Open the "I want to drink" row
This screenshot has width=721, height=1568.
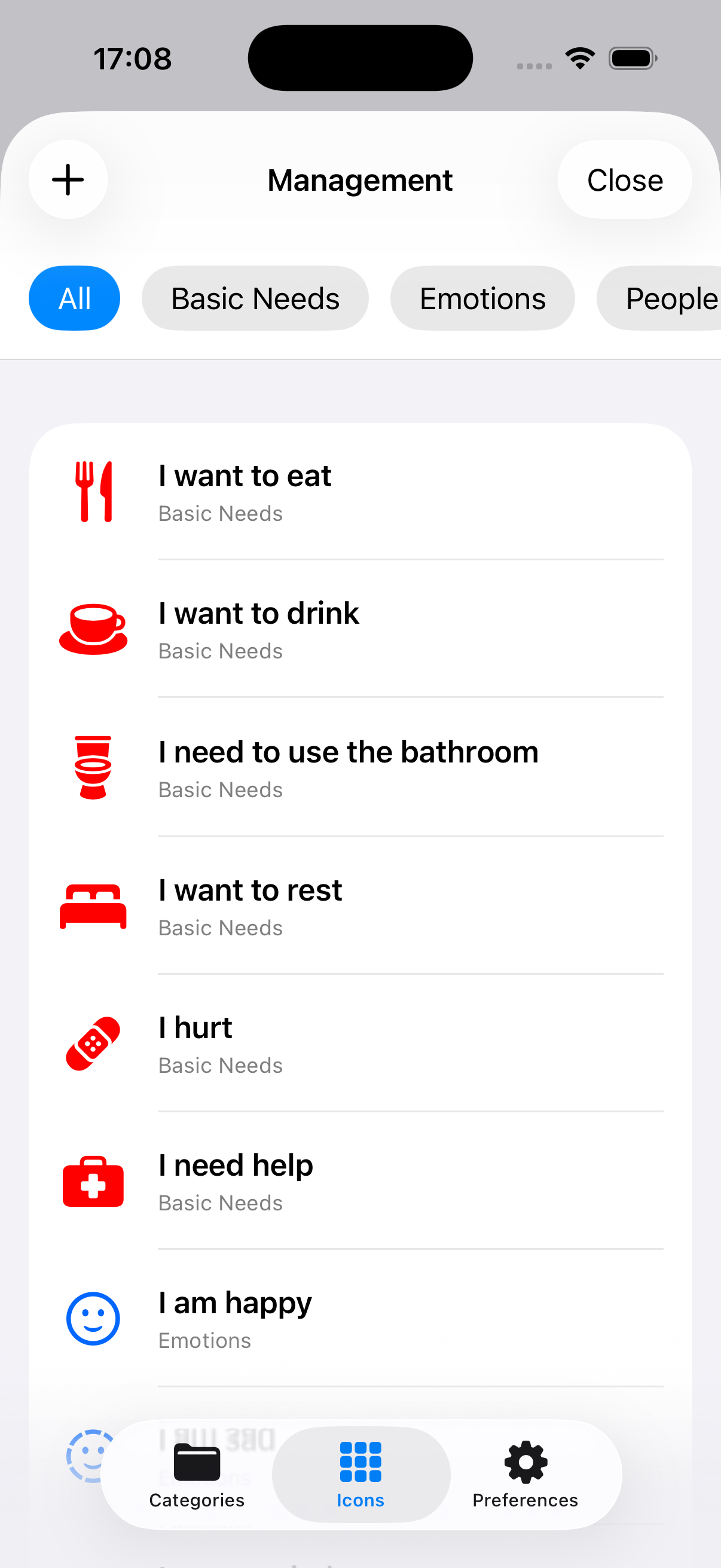pyautogui.click(x=360, y=629)
